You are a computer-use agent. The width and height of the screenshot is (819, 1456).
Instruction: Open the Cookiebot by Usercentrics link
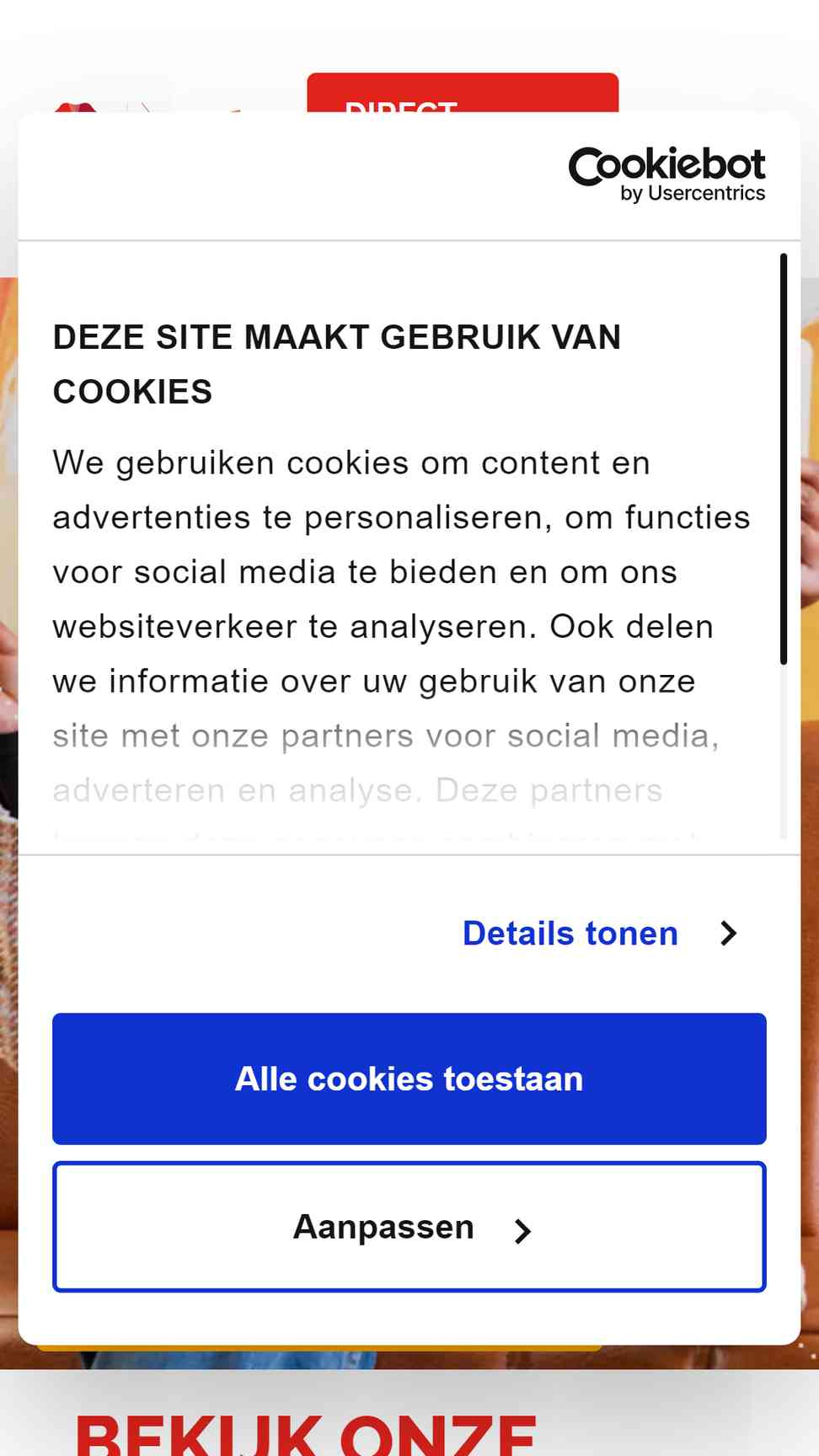coord(667,175)
